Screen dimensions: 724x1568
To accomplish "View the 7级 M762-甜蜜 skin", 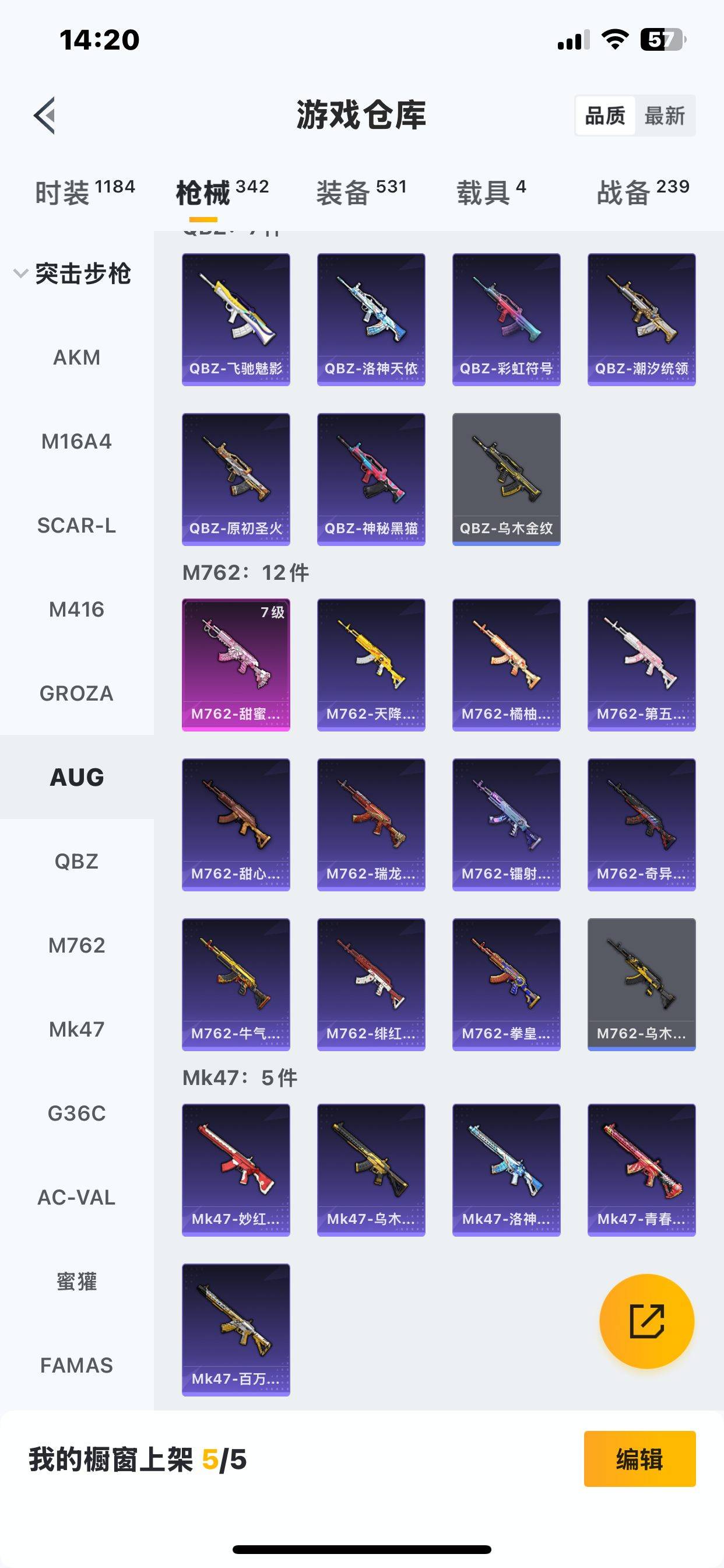I will (236, 664).
